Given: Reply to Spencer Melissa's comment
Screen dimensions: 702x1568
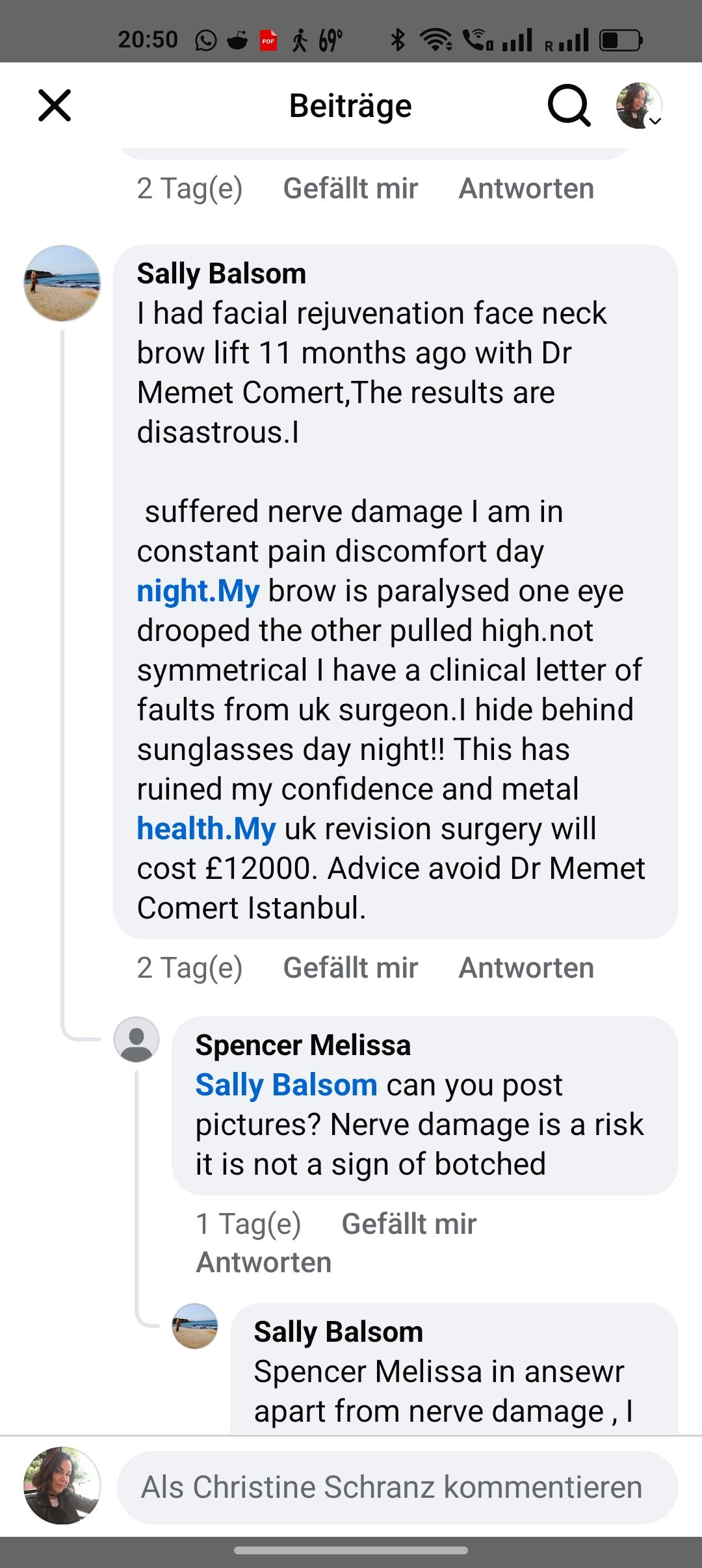Looking at the screenshot, I should 264,1262.
